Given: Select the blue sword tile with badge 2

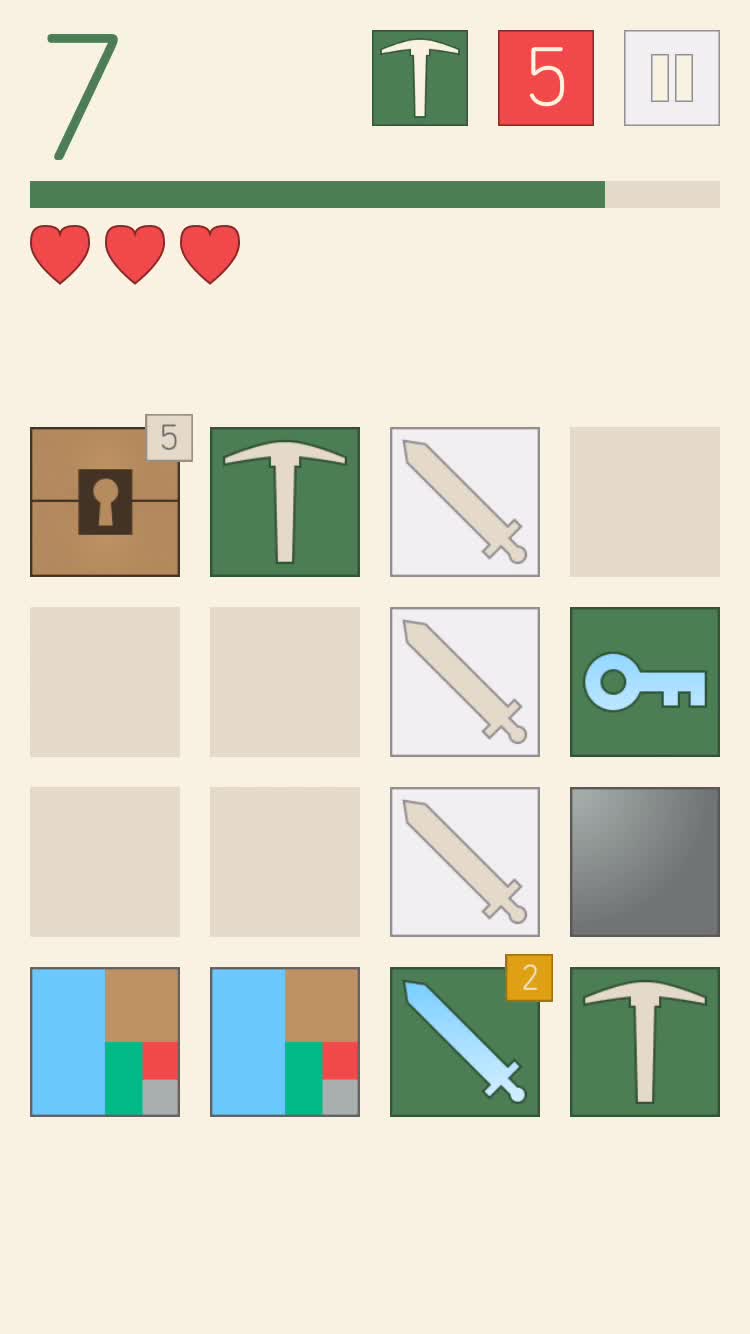Looking at the screenshot, I should [x=465, y=1042].
